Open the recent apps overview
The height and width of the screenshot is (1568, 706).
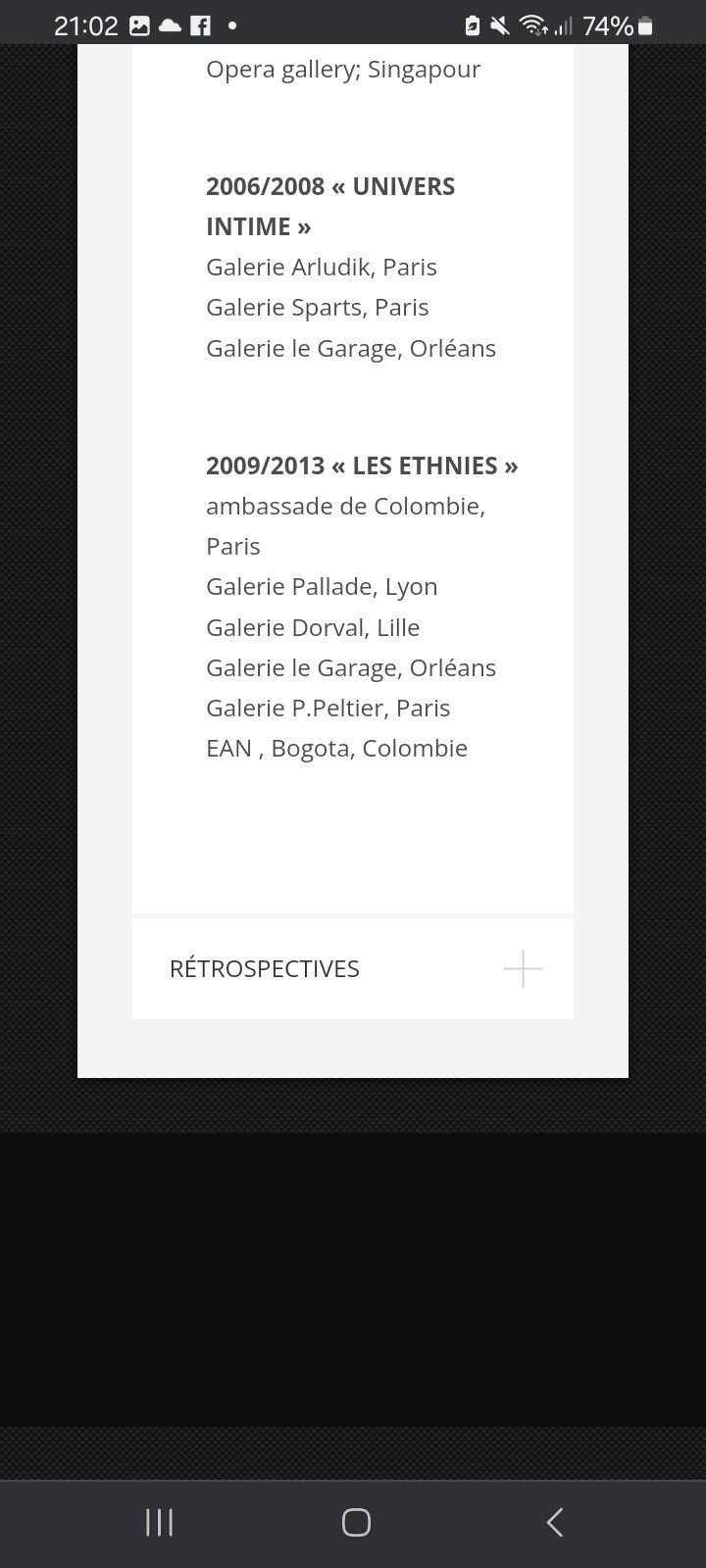click(159, 1522)
